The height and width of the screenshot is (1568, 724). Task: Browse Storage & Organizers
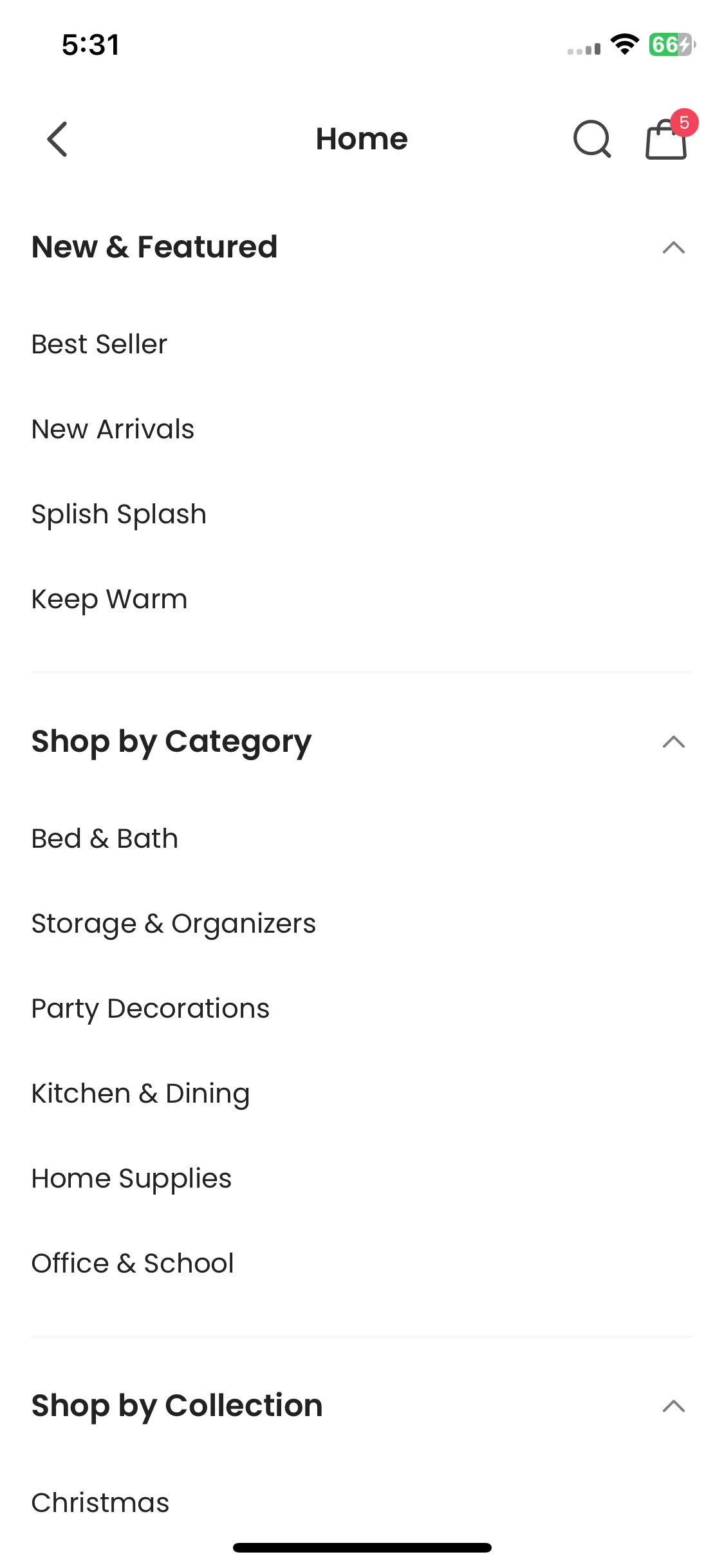(x=174, y=924)
